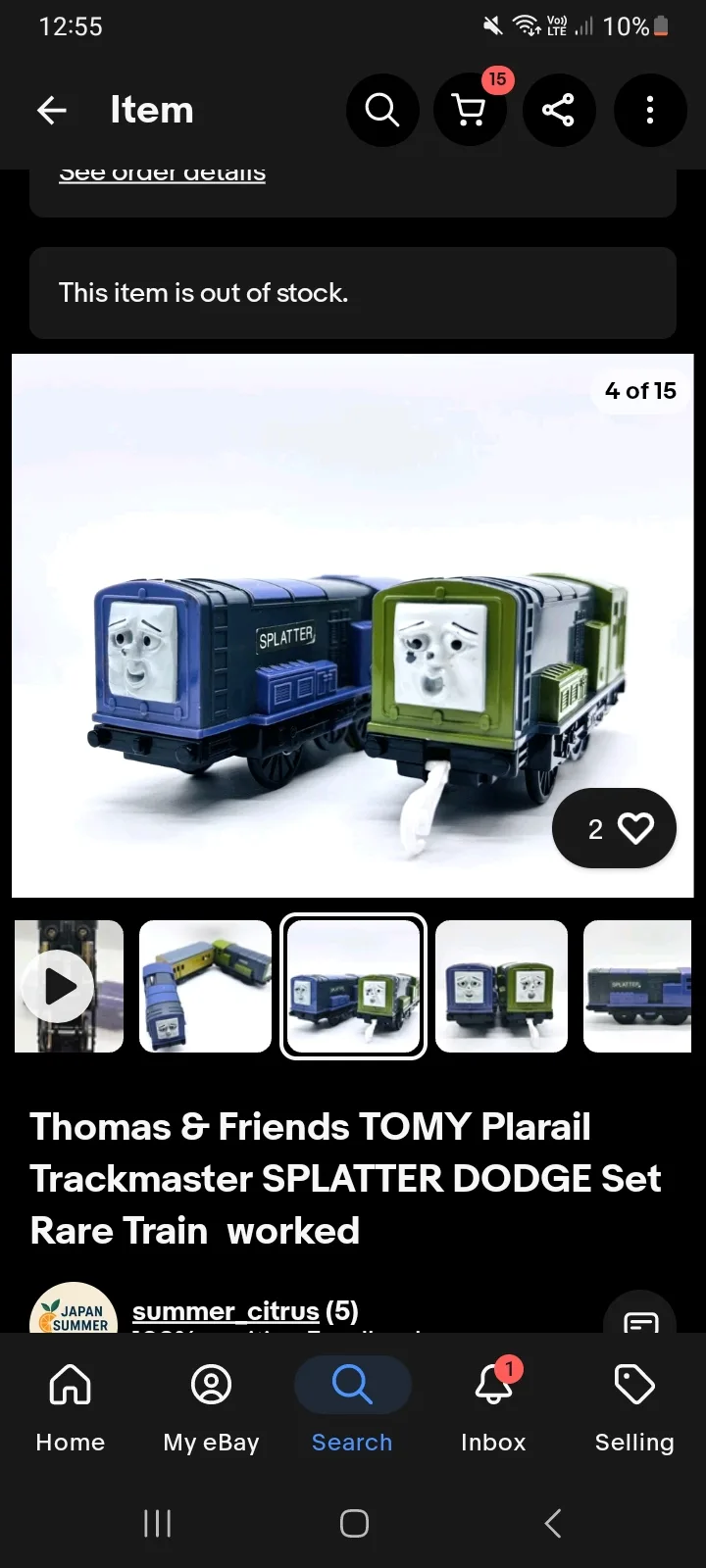The image size is (706, 1568).
Task: Tap the system recent apps button
Action: click(157, 1523)
